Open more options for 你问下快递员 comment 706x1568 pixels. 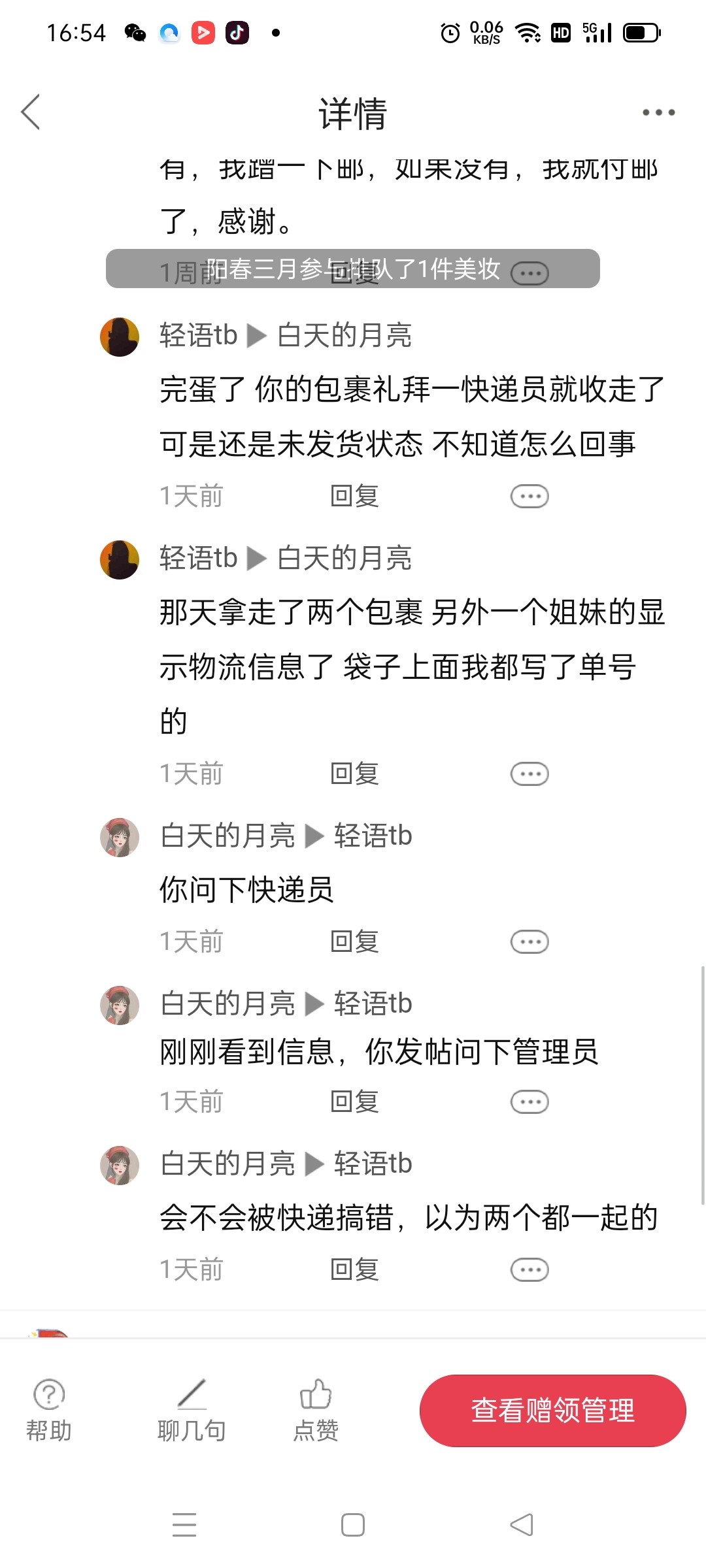coord(529,942)
